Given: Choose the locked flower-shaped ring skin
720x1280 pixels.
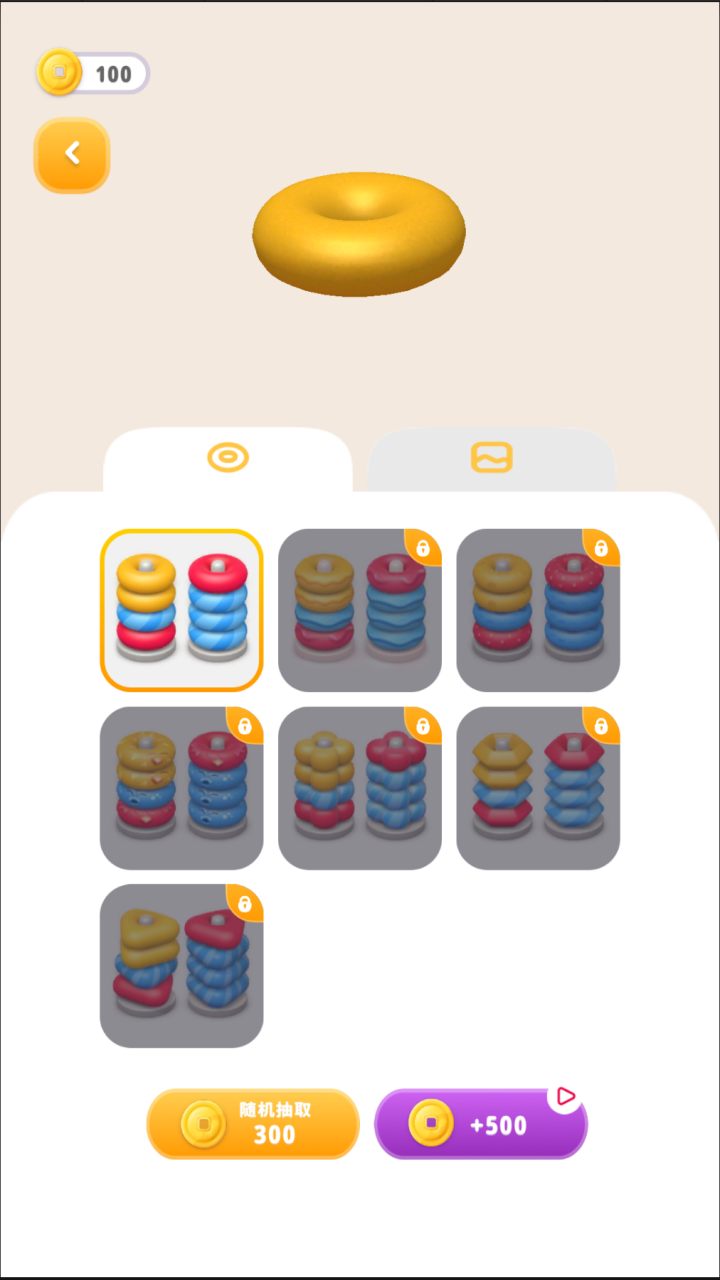Looking at the screenshot, I should point(360,788).
